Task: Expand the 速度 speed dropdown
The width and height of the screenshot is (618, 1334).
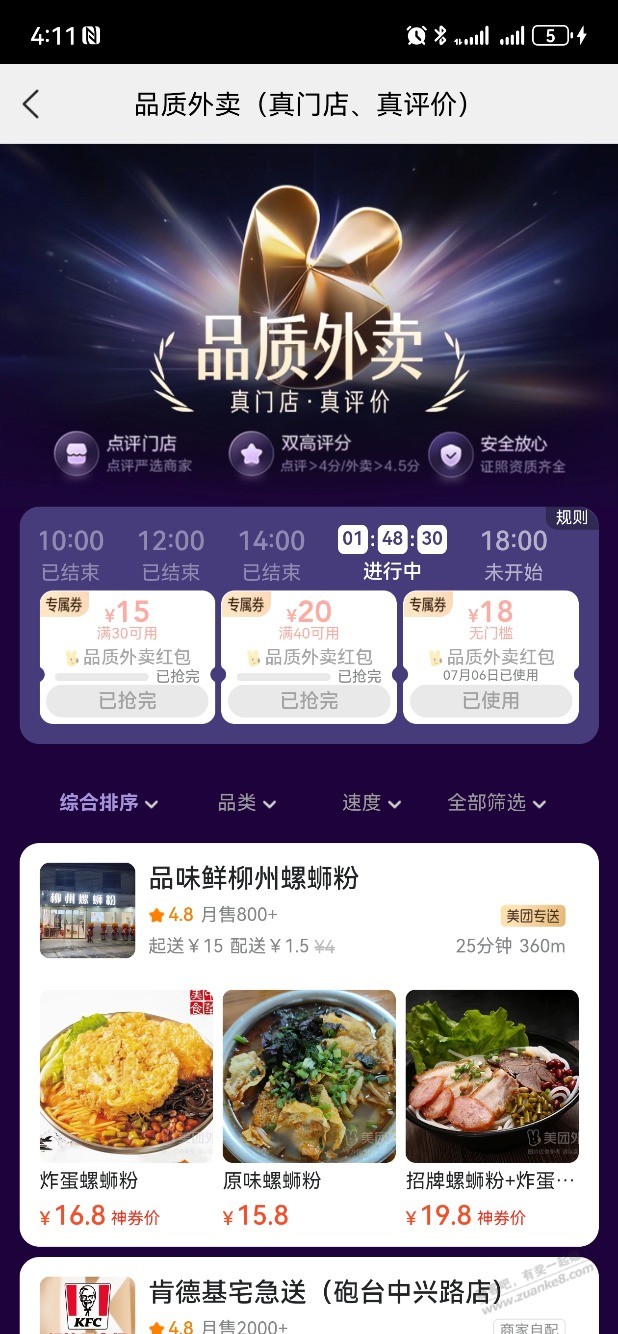Action: (371, 802)
